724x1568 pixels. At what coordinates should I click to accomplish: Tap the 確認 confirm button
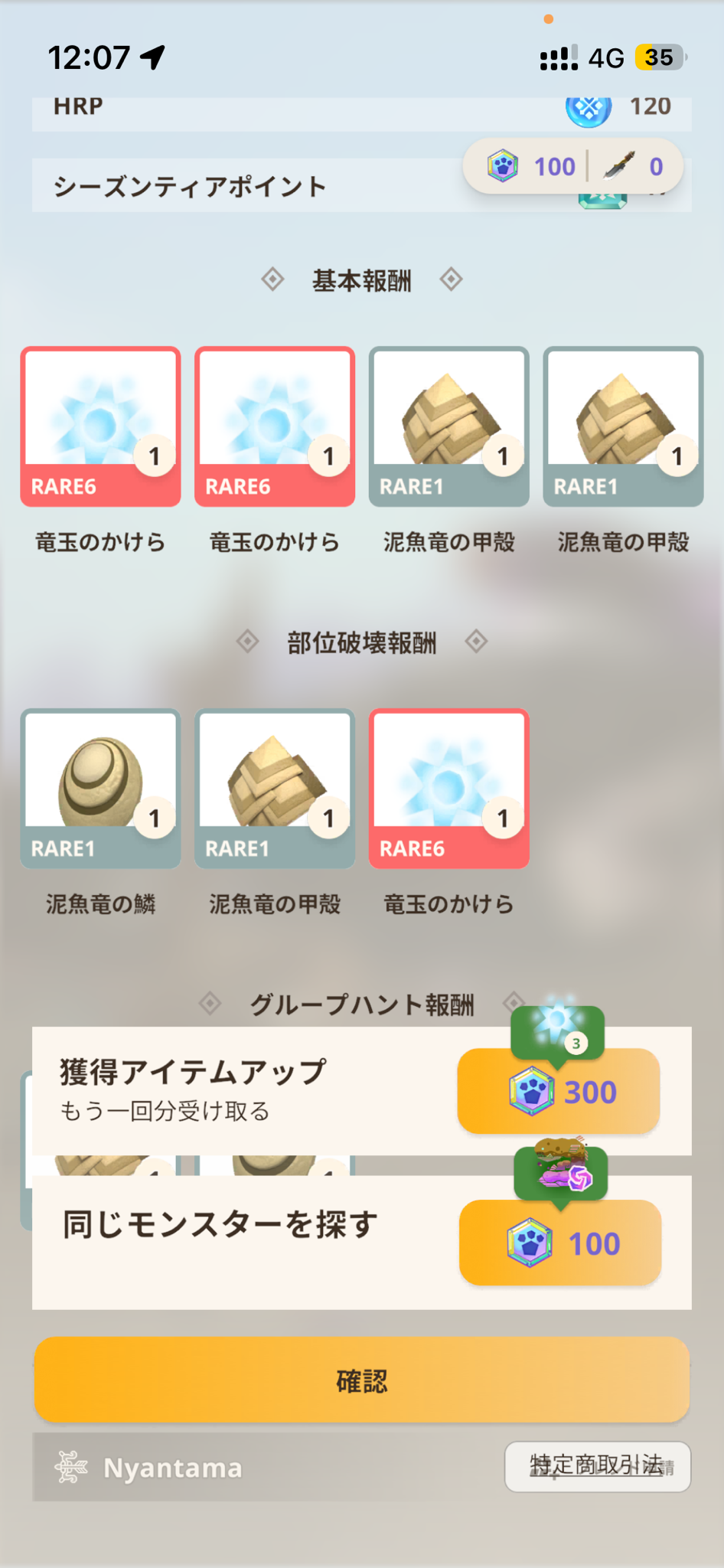(361, 1380)
